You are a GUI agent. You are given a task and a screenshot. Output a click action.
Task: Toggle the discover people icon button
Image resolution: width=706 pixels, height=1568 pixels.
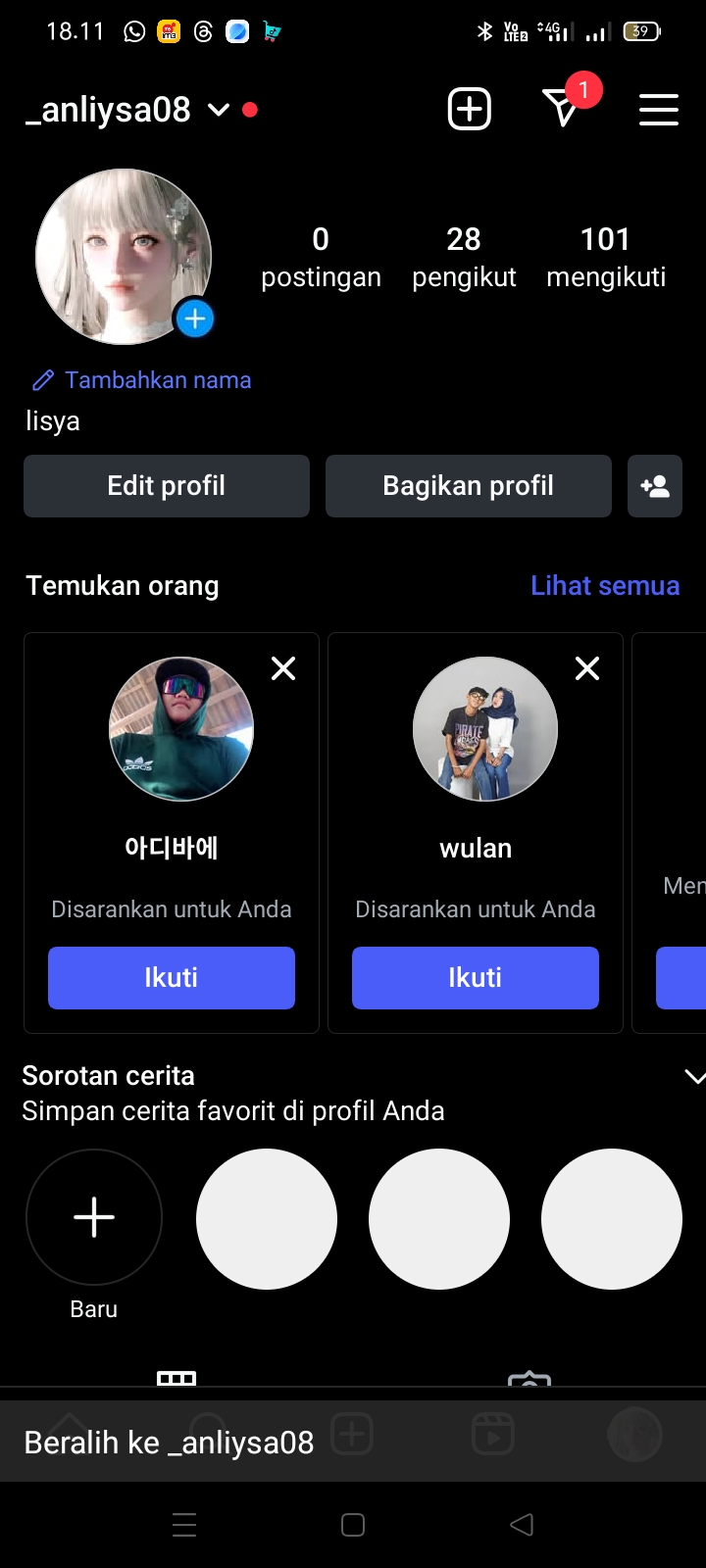click(655, 486)
